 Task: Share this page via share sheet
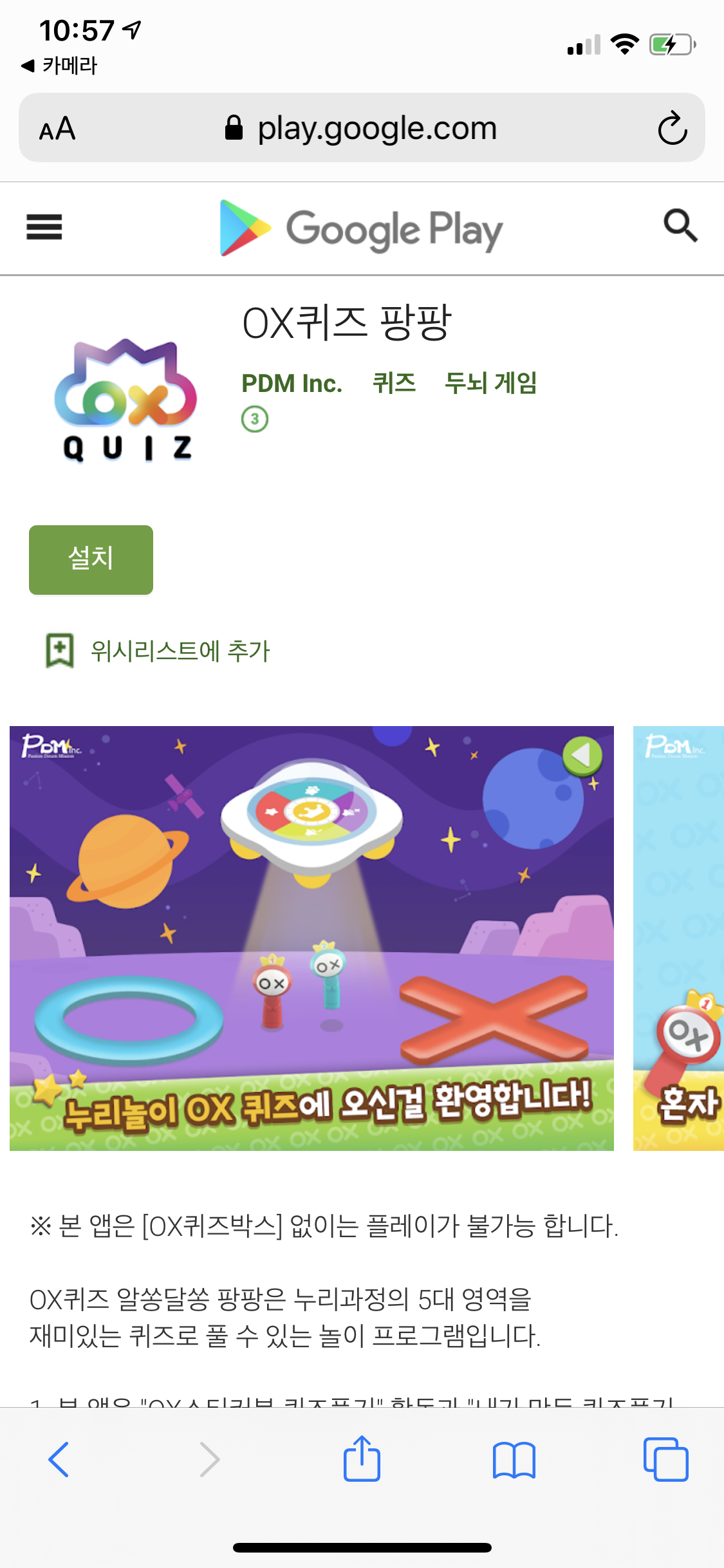coord(362,1459)
